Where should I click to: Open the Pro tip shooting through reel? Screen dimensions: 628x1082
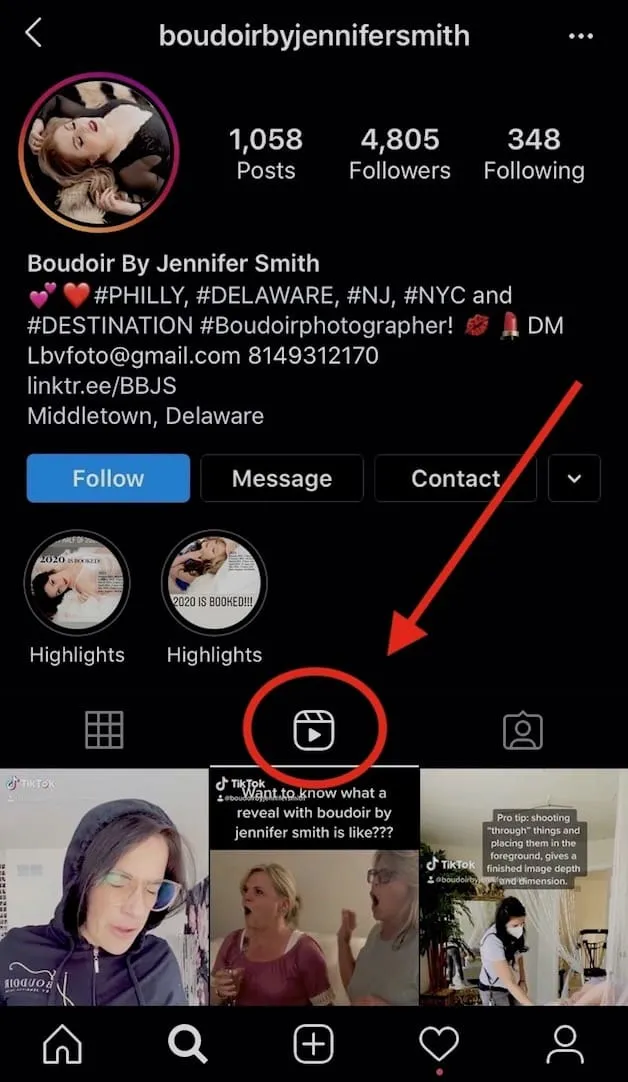tap(523, 890)
